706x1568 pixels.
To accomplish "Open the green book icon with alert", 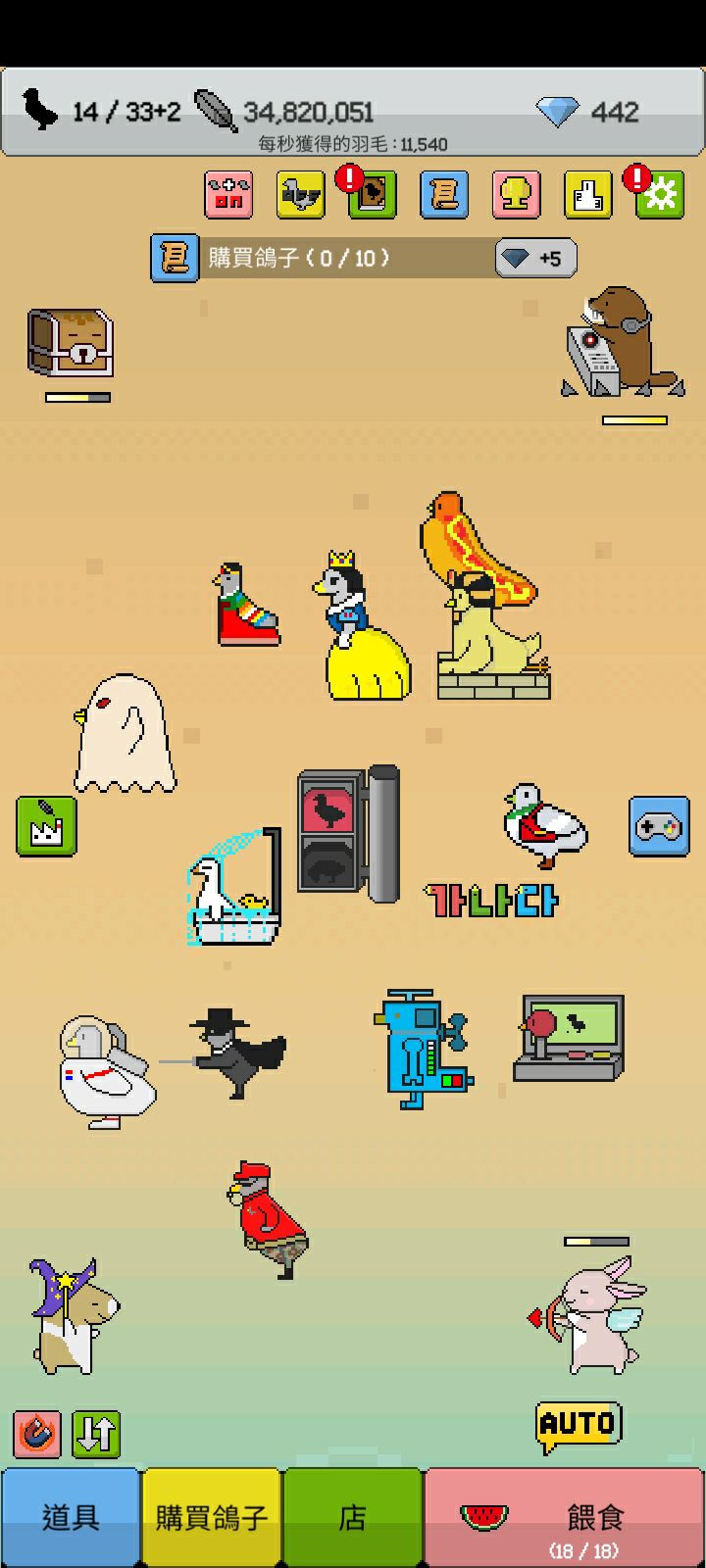I will coord(373,195).
